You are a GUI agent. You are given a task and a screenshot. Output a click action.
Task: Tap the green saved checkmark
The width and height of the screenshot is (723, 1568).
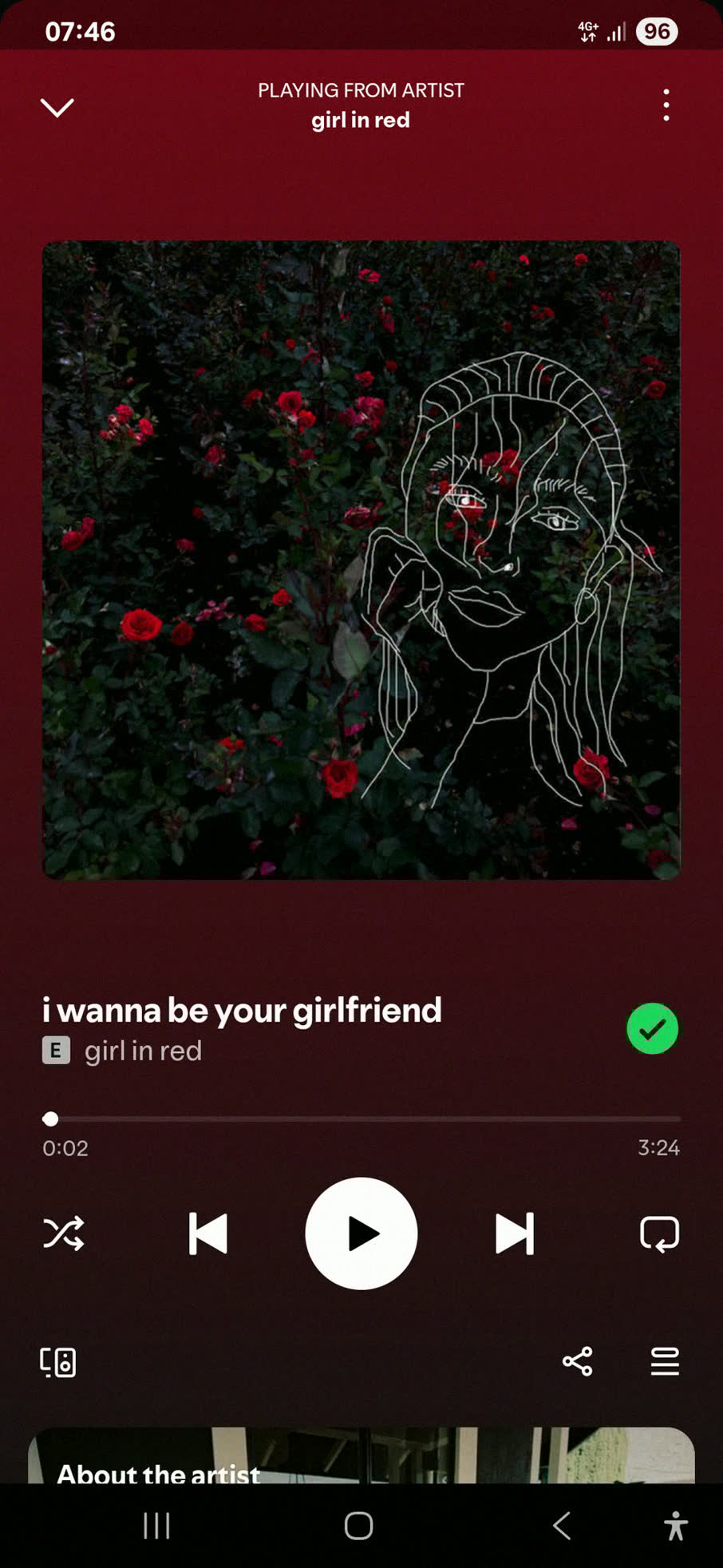click(652, 1028)
